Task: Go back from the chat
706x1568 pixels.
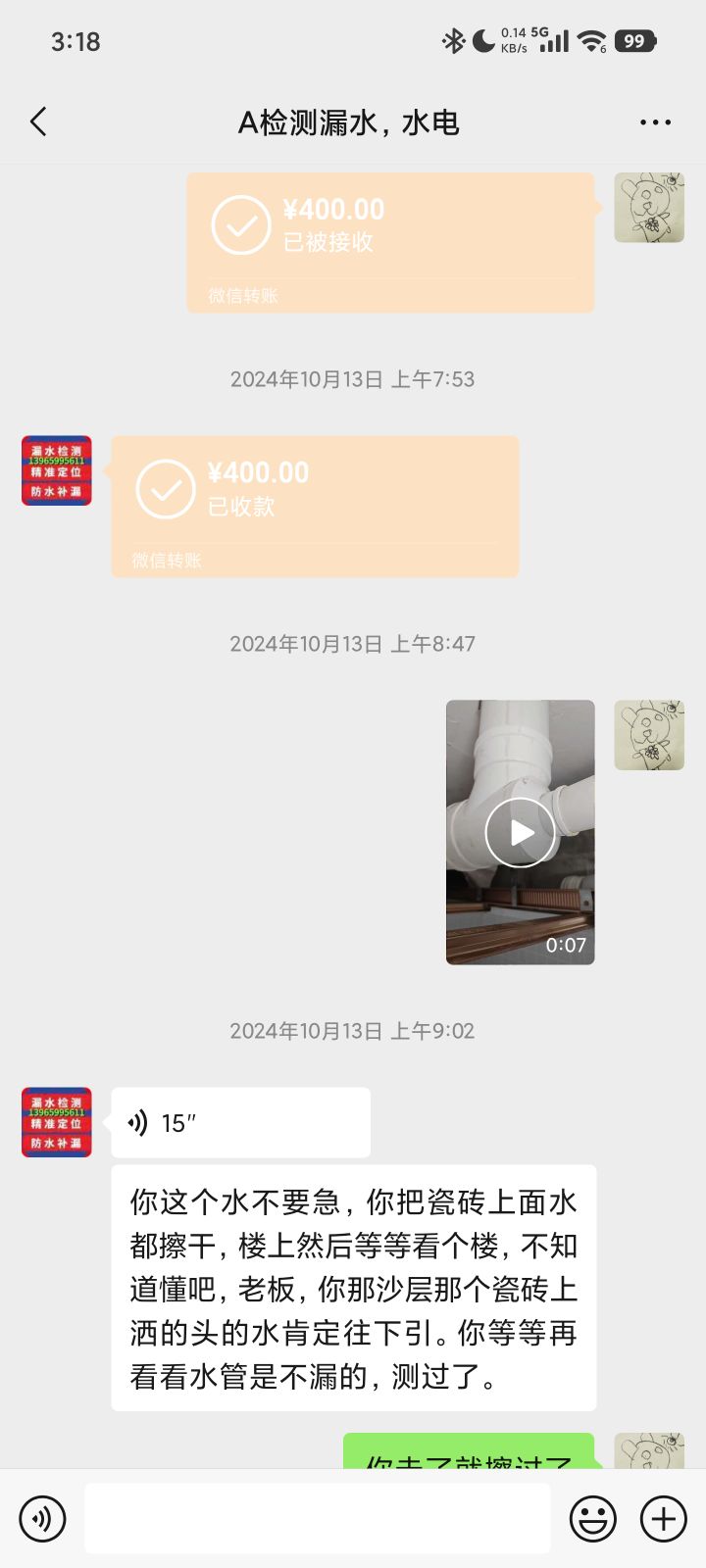Action: 38,122
